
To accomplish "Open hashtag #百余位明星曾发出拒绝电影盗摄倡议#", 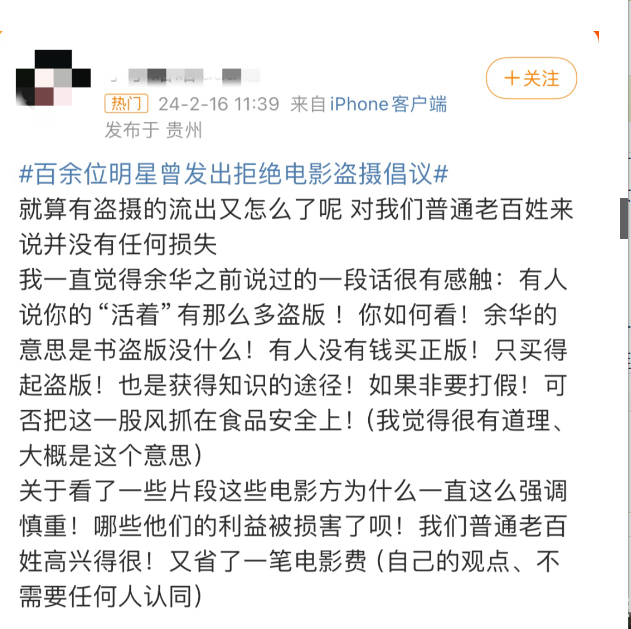I will click(x=233, y=174).
